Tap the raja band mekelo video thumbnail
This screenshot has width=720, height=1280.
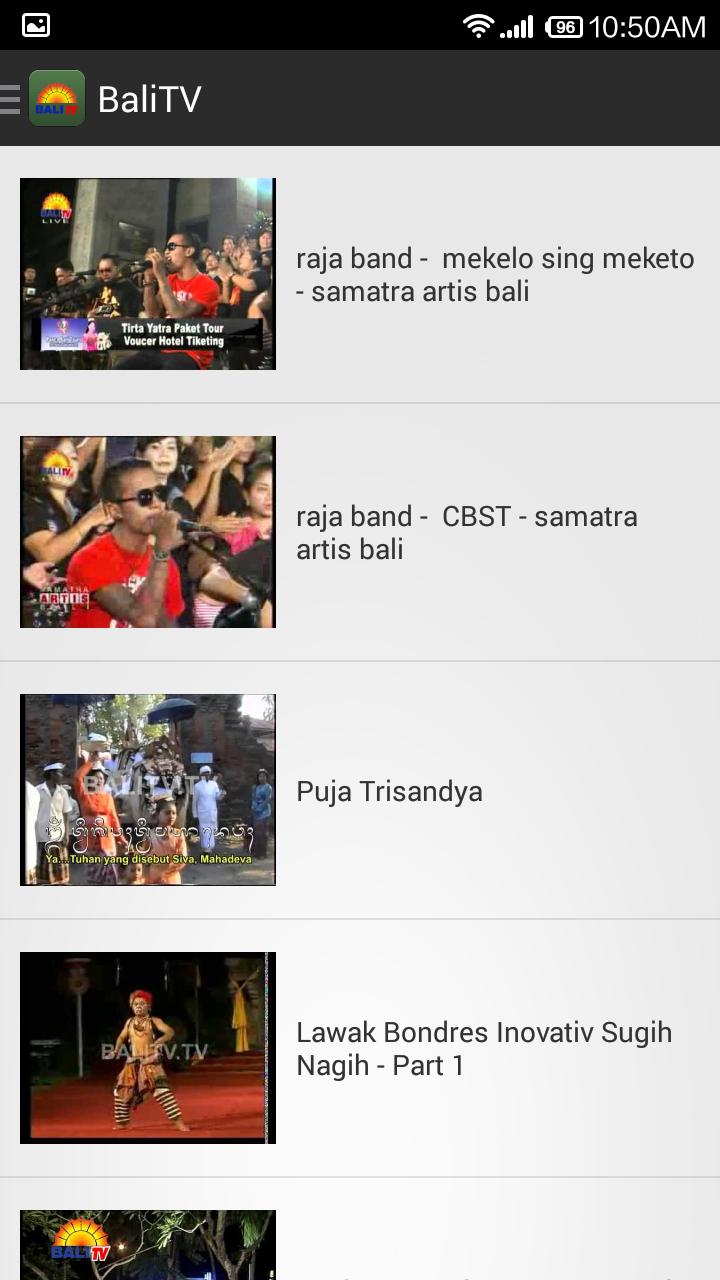147,274
